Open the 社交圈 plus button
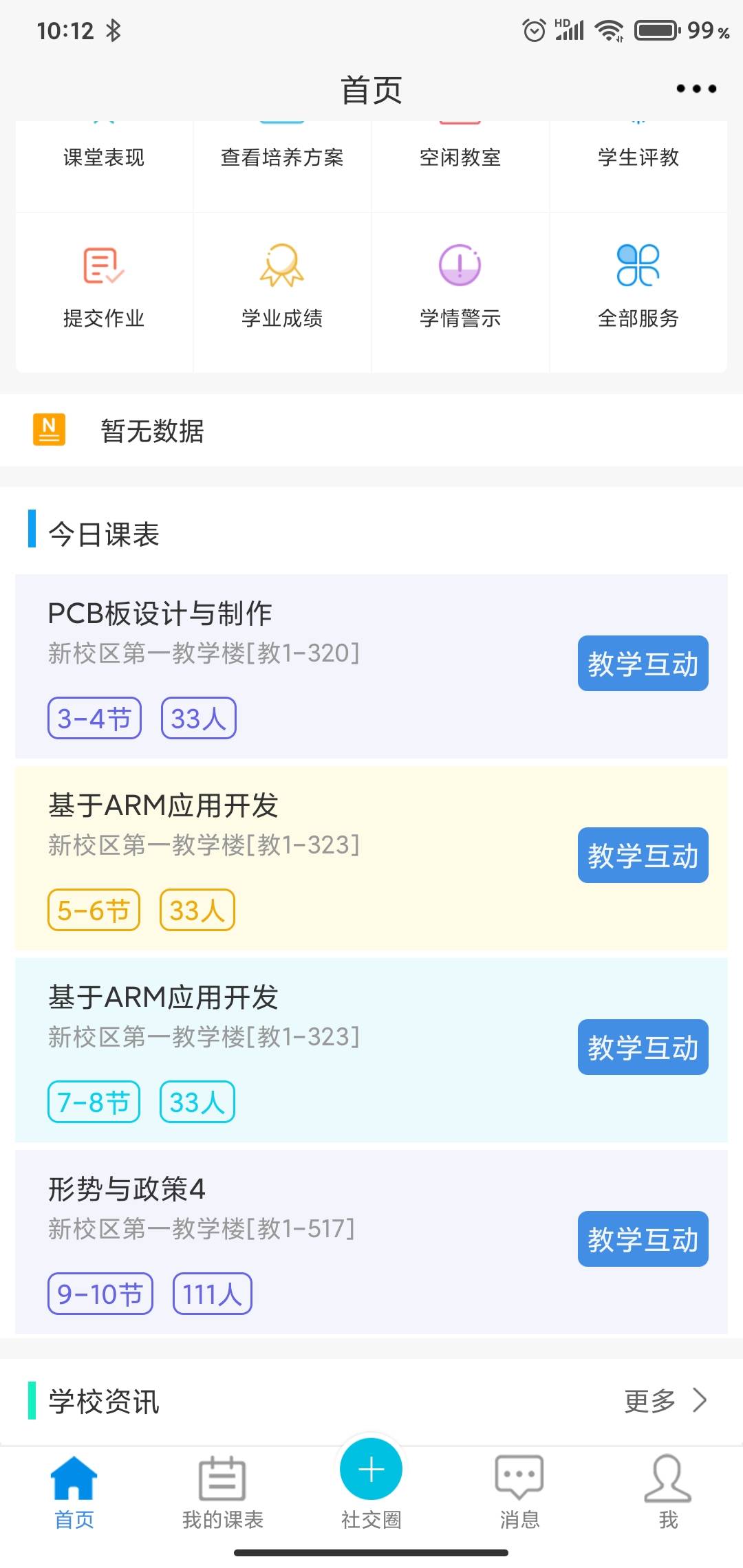Image resolution: width=743 pixels, height=1568 pixels. click(x=371, y=1470)
